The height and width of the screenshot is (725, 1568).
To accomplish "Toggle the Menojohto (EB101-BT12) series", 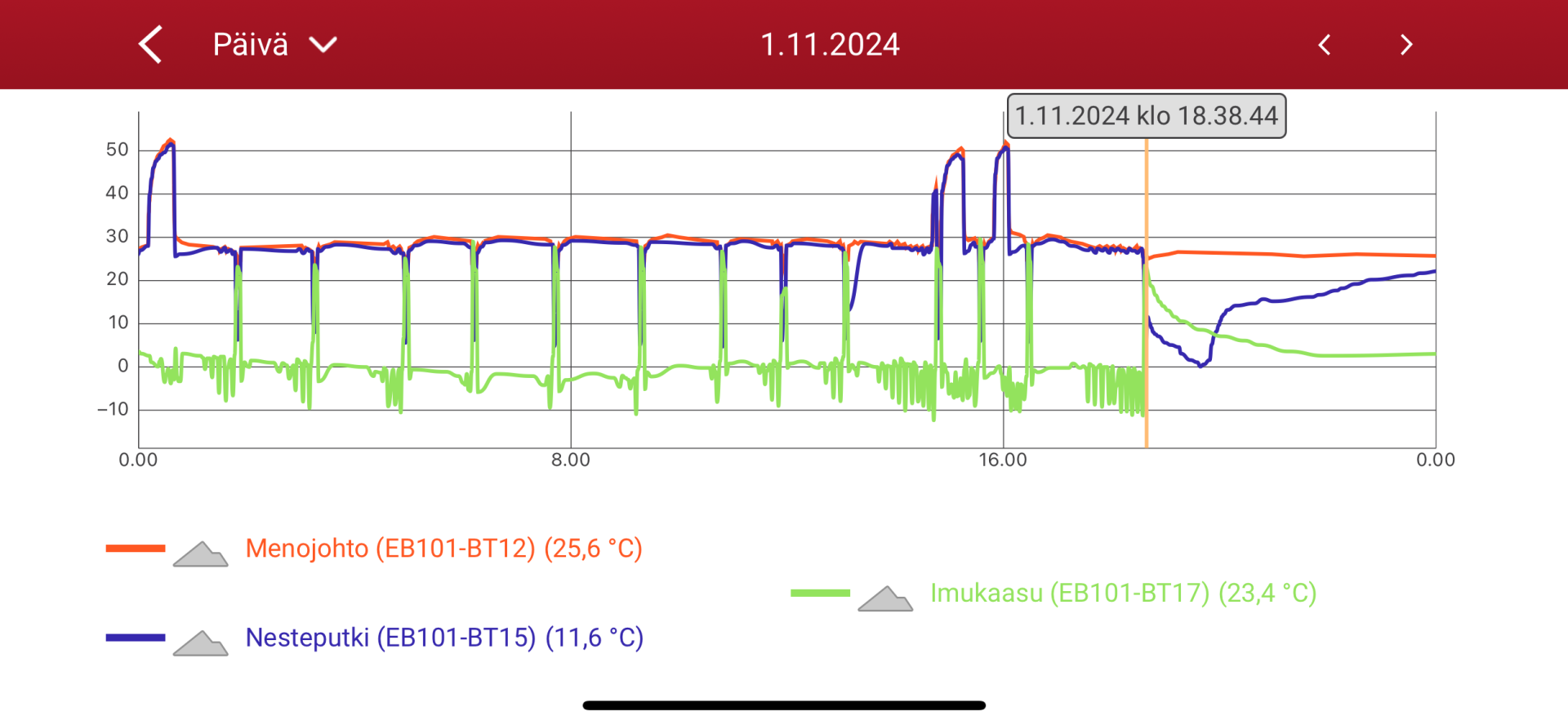I will click(x=443, y=549).
